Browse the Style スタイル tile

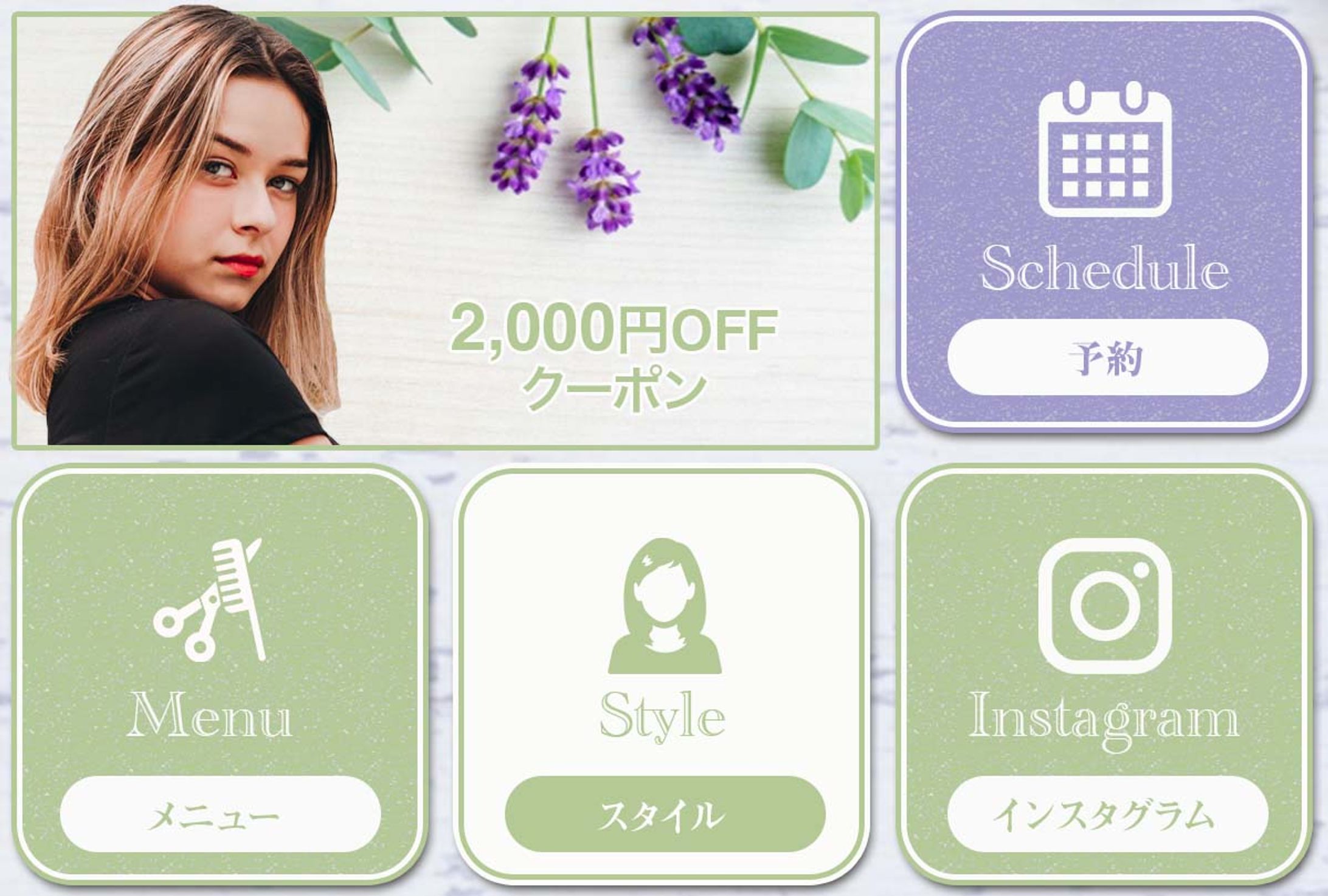coord(663,675)
